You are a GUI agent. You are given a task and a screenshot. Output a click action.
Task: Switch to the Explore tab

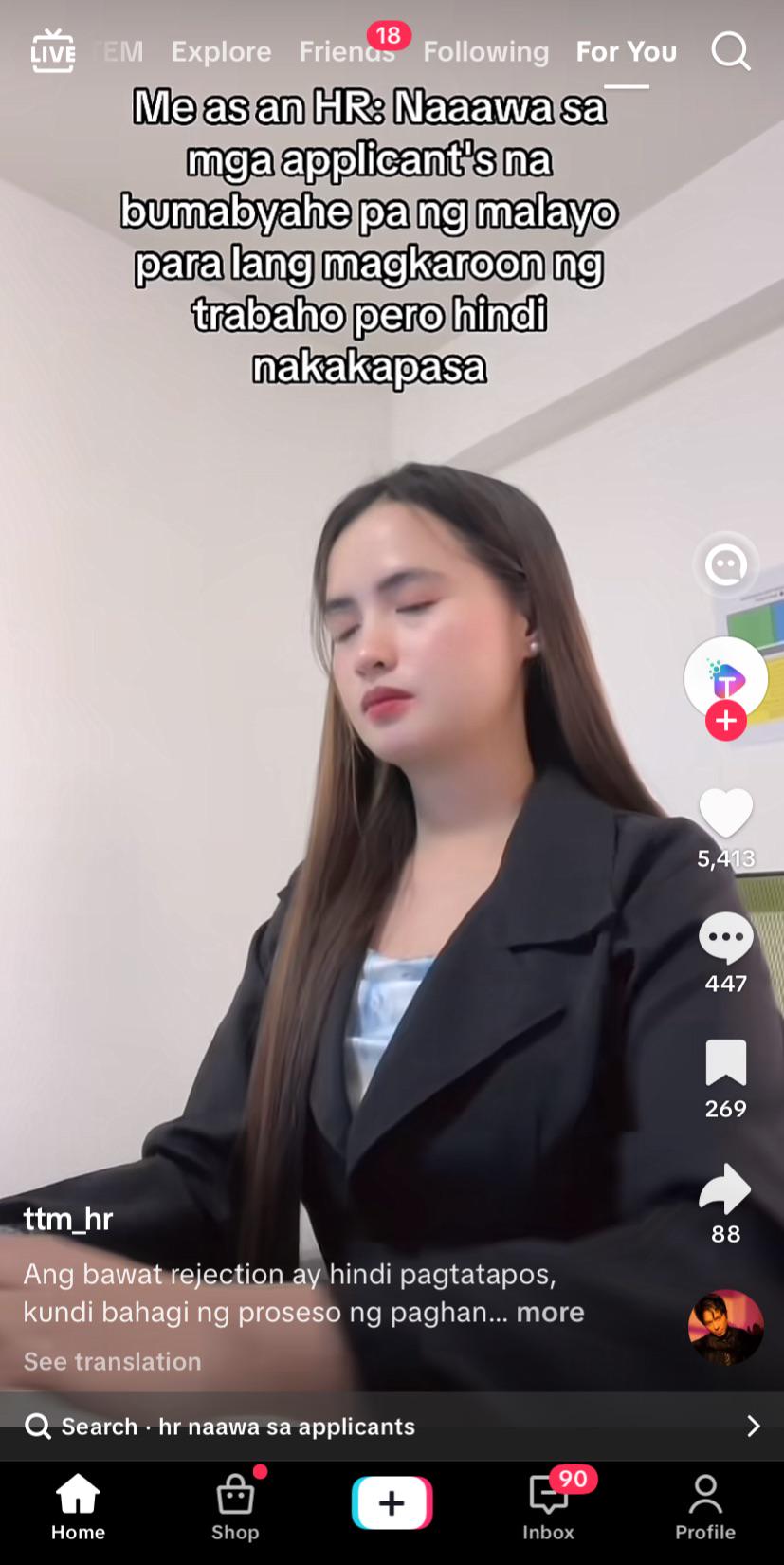click(x=221, y=51)
